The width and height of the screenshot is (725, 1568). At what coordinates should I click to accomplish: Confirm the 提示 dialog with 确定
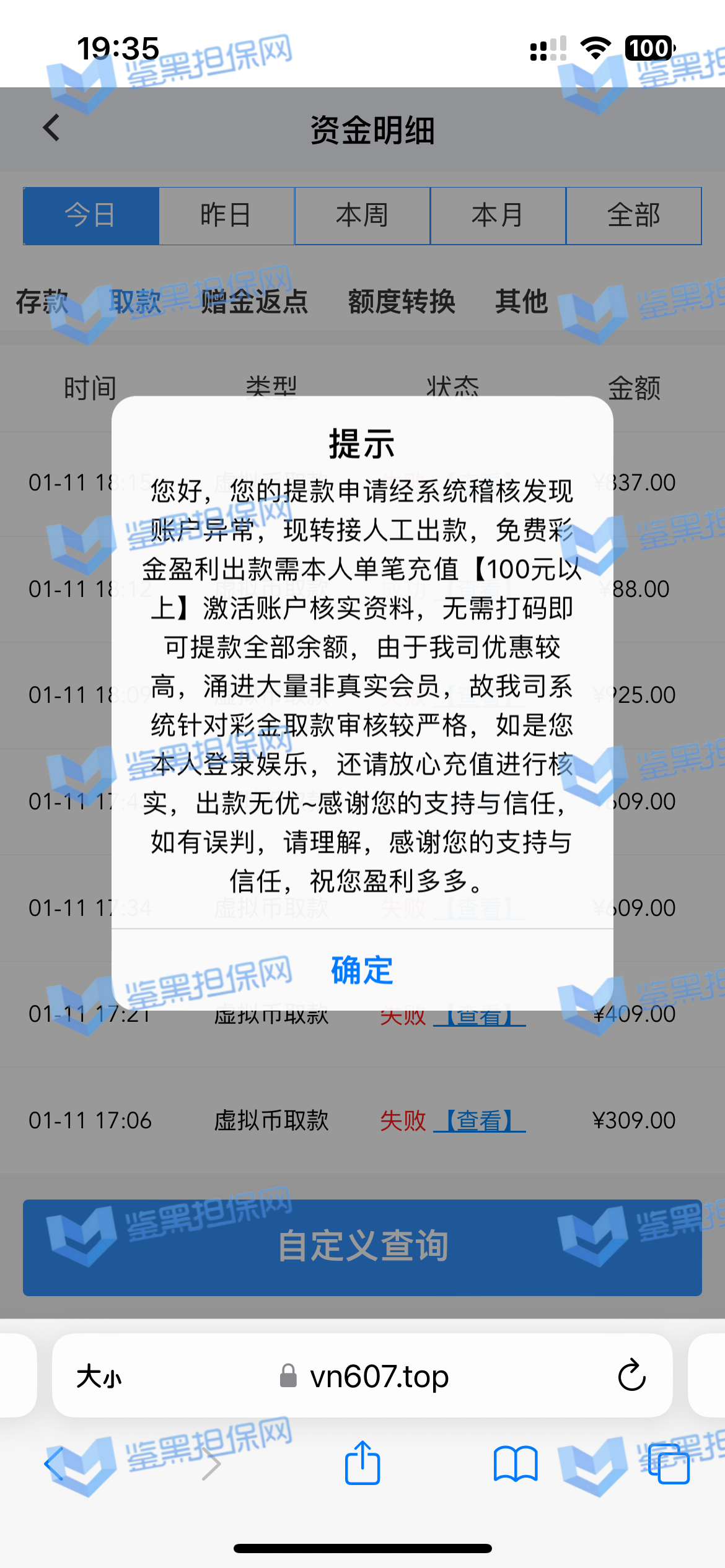(x=362, y=970)
